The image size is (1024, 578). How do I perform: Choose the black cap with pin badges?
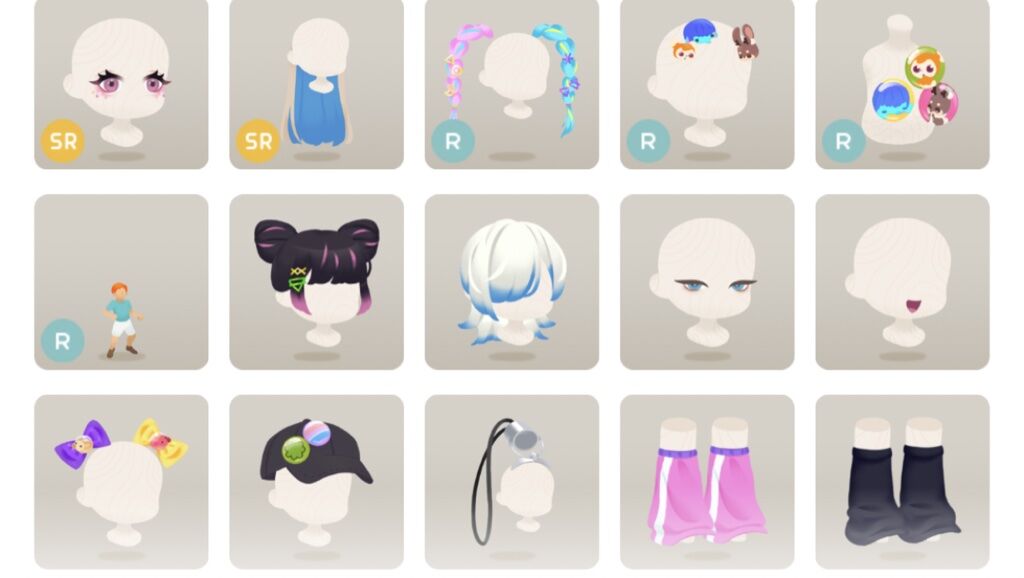316,480
